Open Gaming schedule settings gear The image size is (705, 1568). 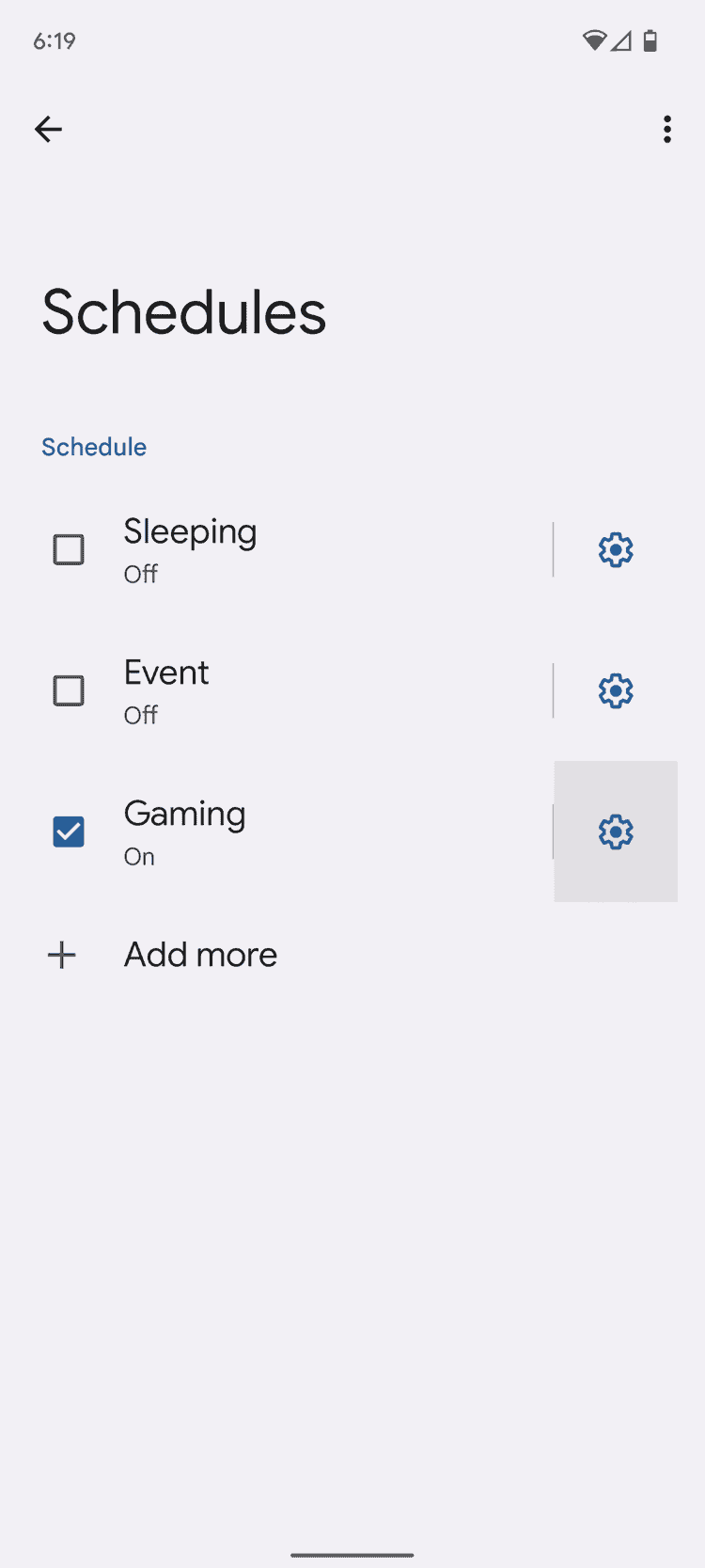pos(616,832)
